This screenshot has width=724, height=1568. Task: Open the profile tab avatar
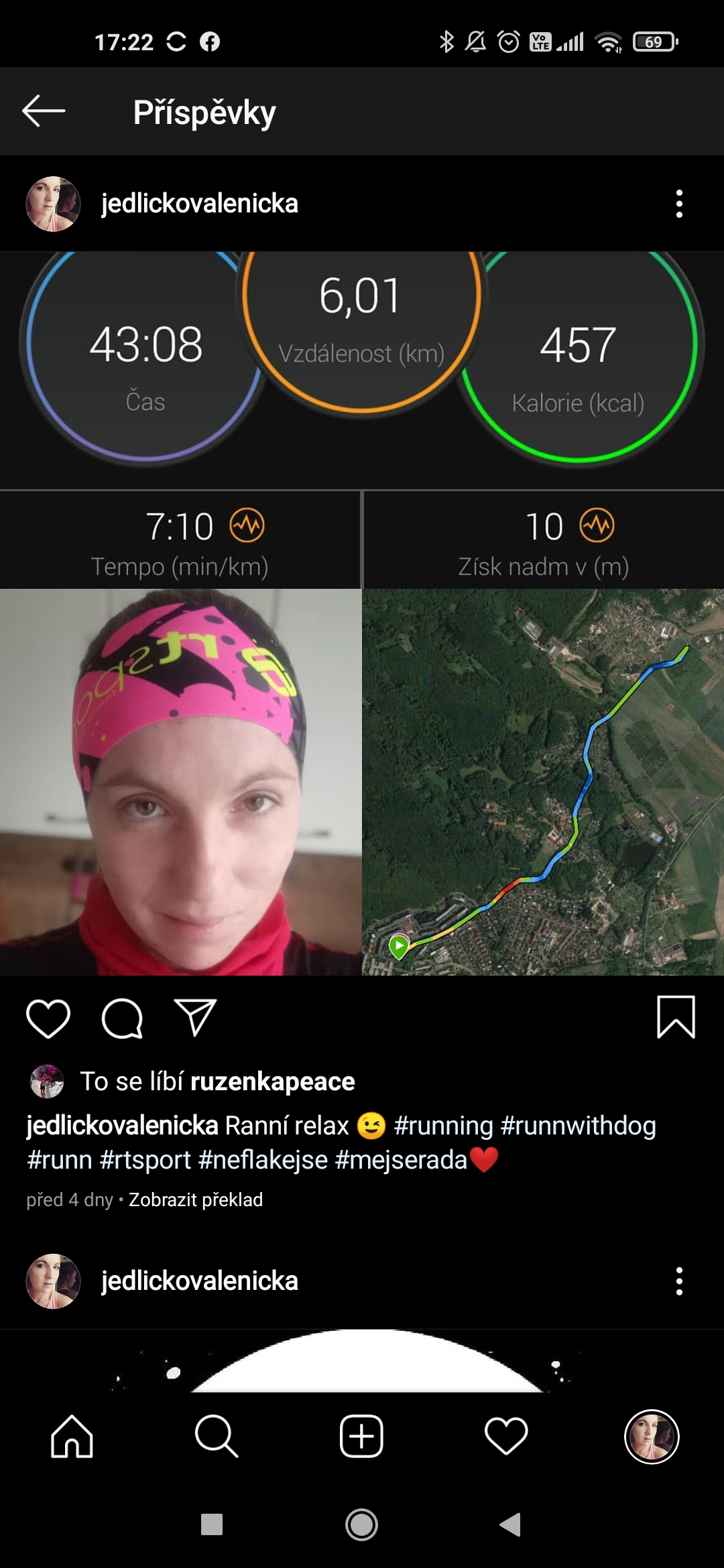(x=652, y=1437)
